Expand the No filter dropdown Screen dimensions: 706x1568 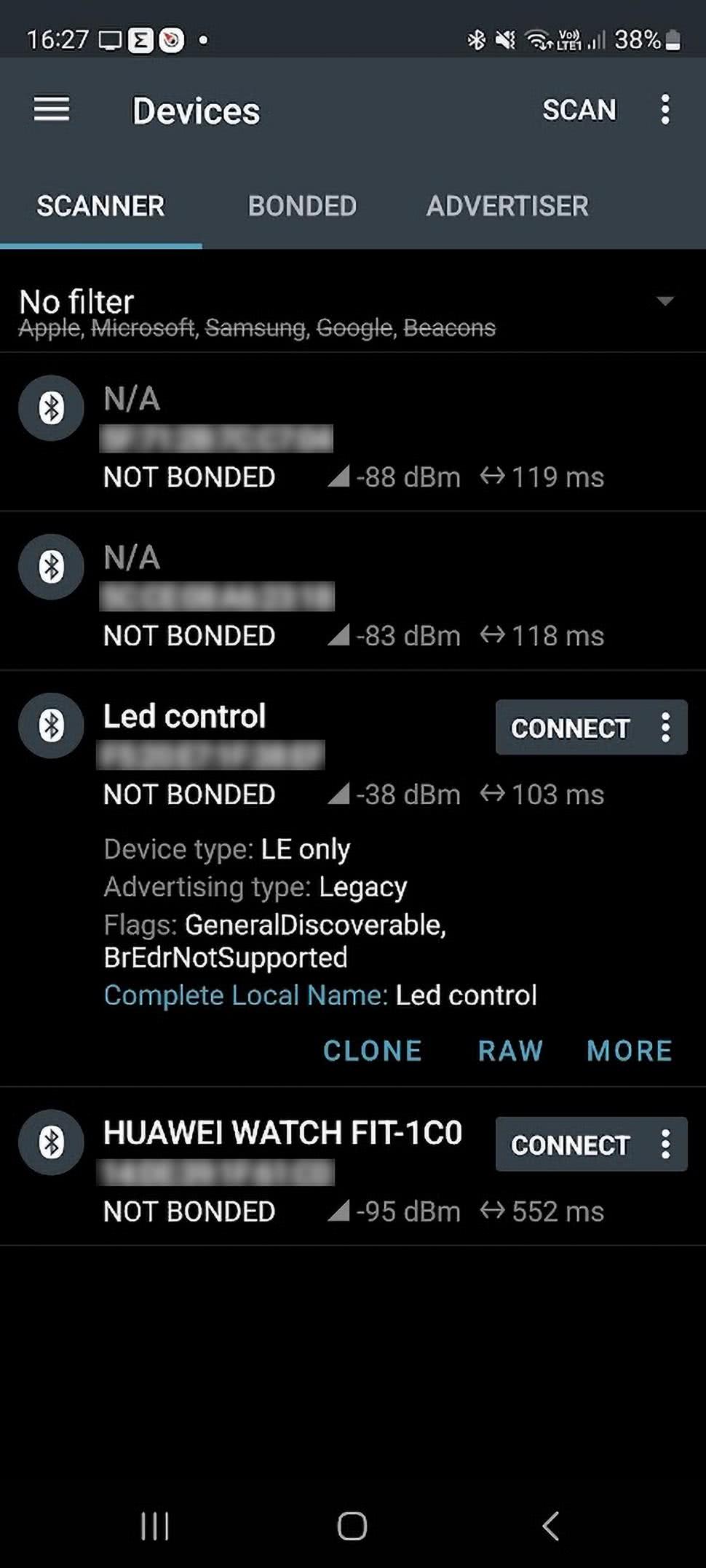pos(664,301)
